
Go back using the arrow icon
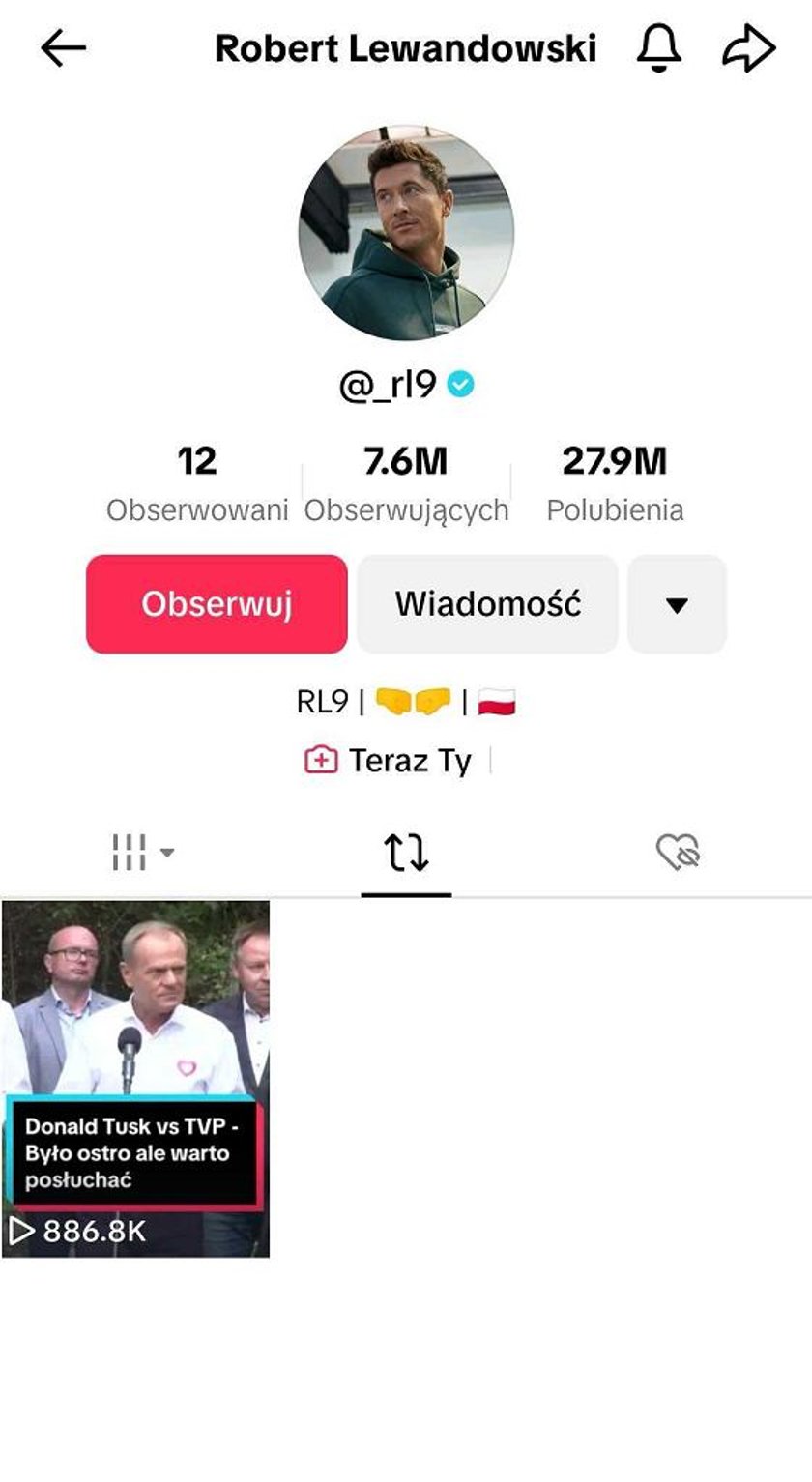(64, 48)
